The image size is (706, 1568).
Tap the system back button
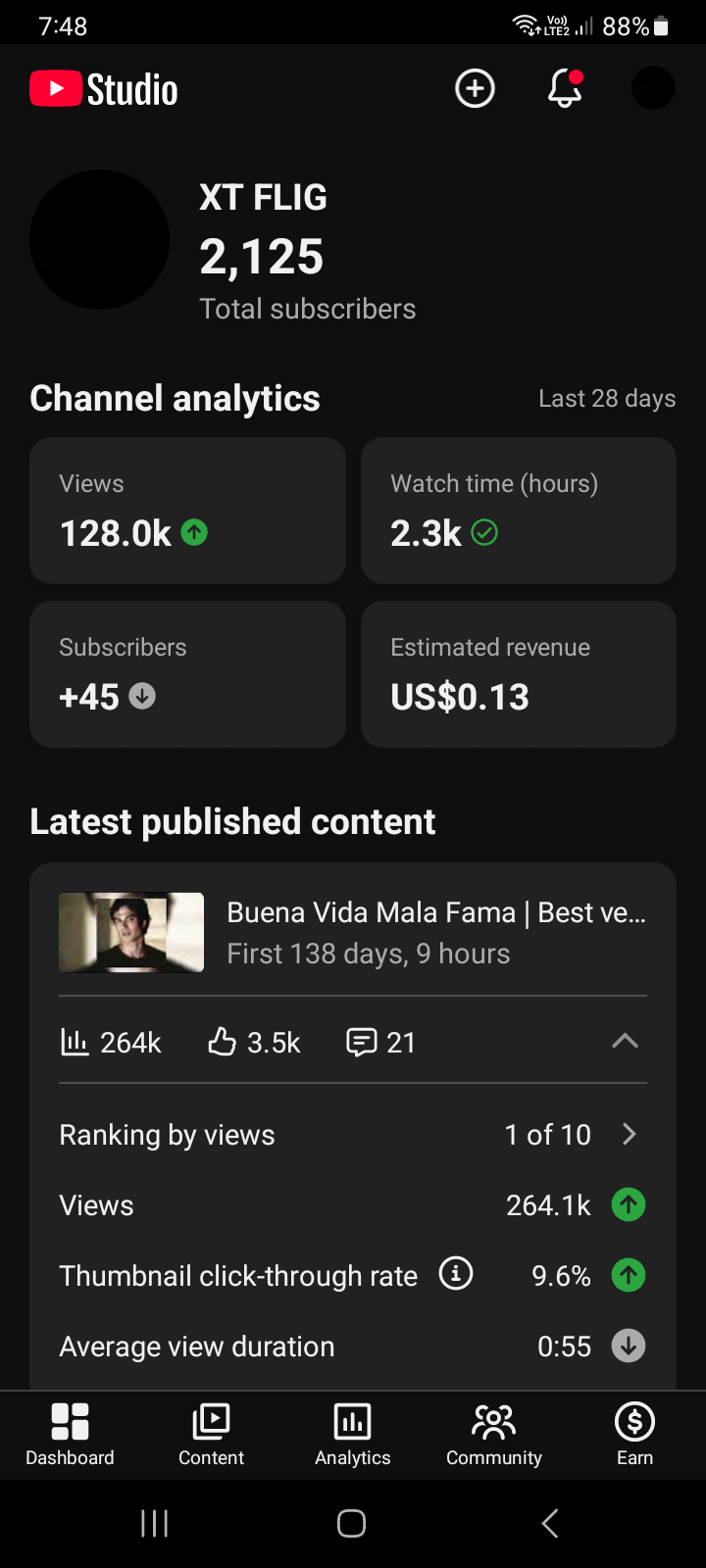pos(550,1523)
